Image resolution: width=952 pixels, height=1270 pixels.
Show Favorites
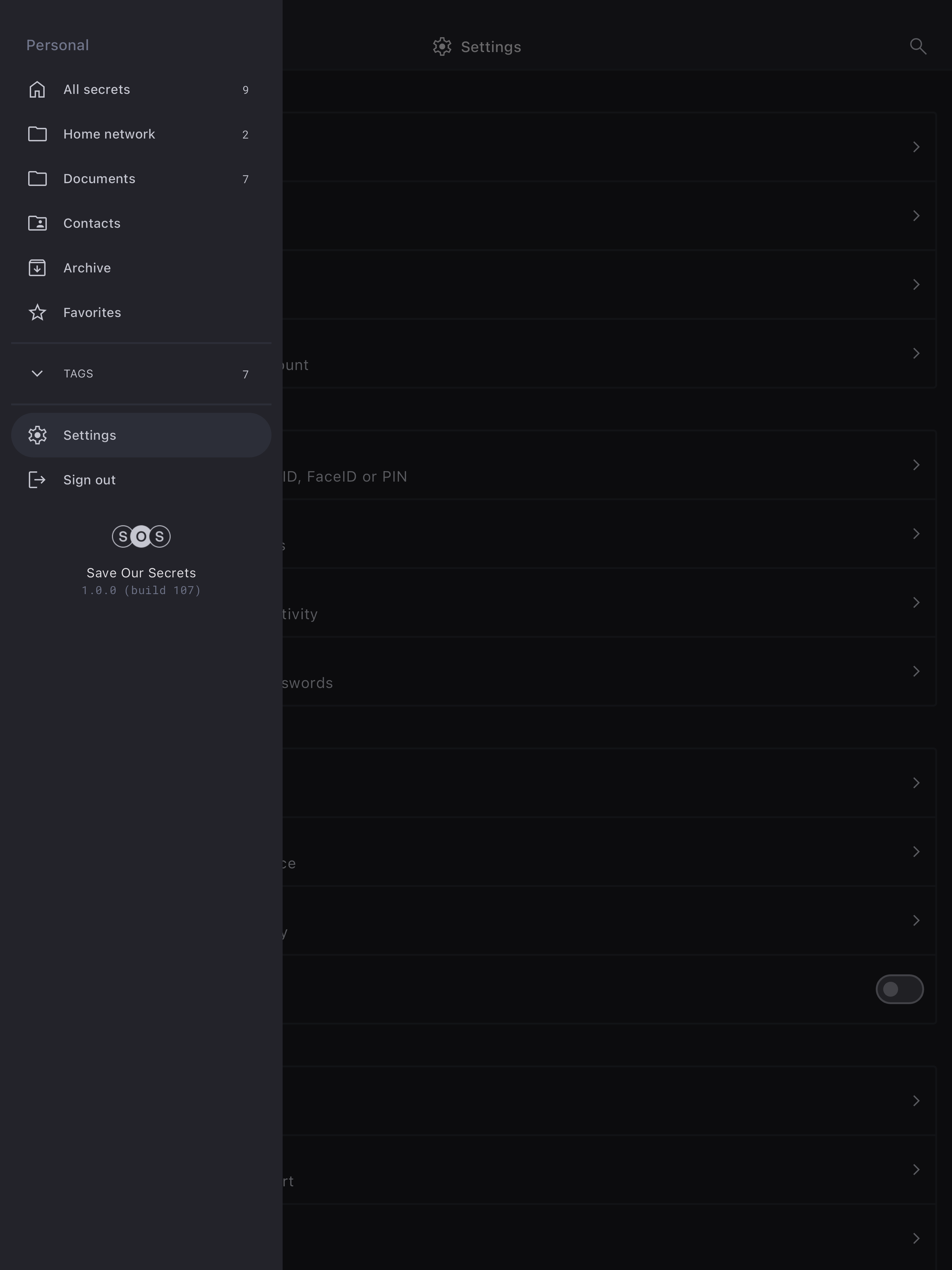click(x=92, y=313)
